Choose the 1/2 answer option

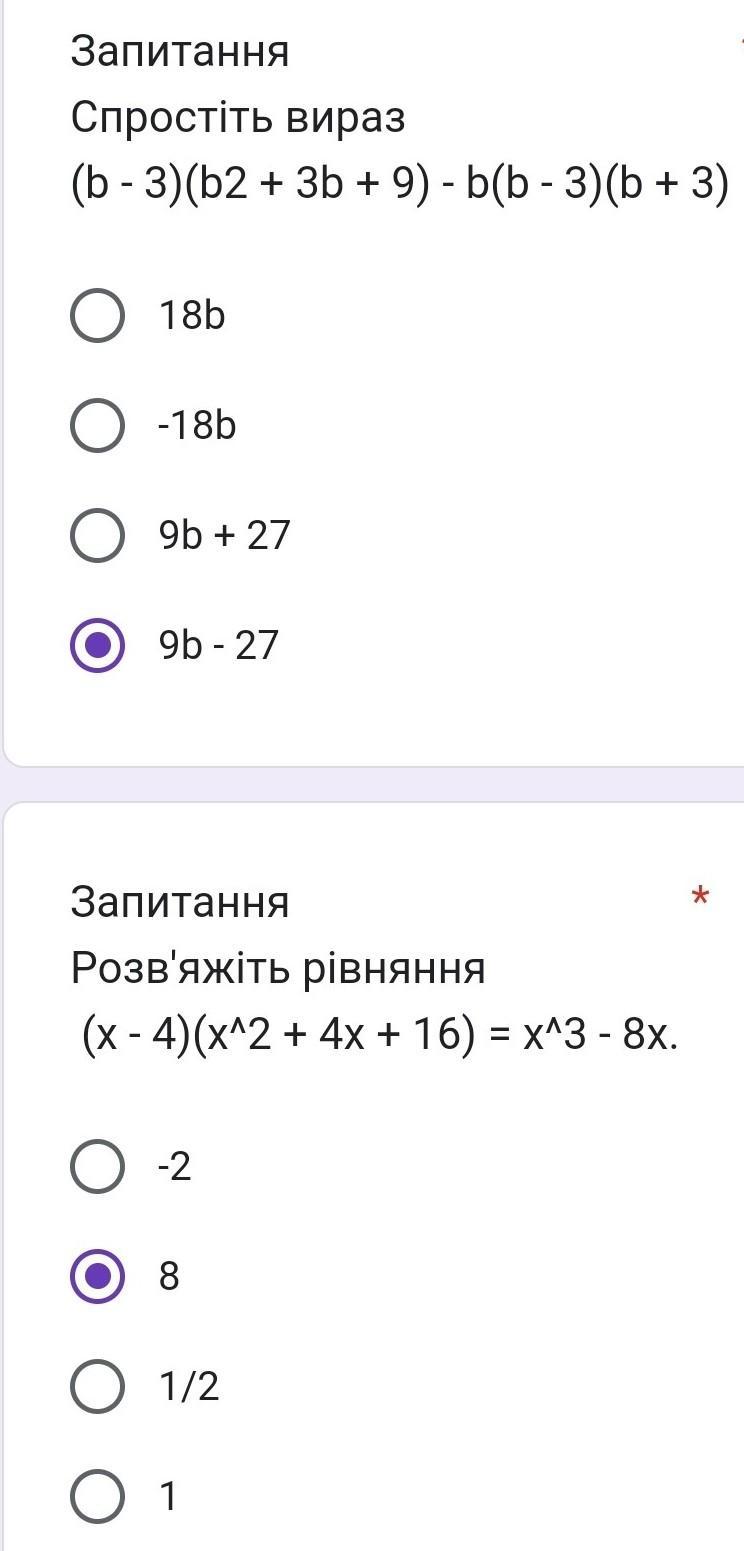click(98, 1386)
